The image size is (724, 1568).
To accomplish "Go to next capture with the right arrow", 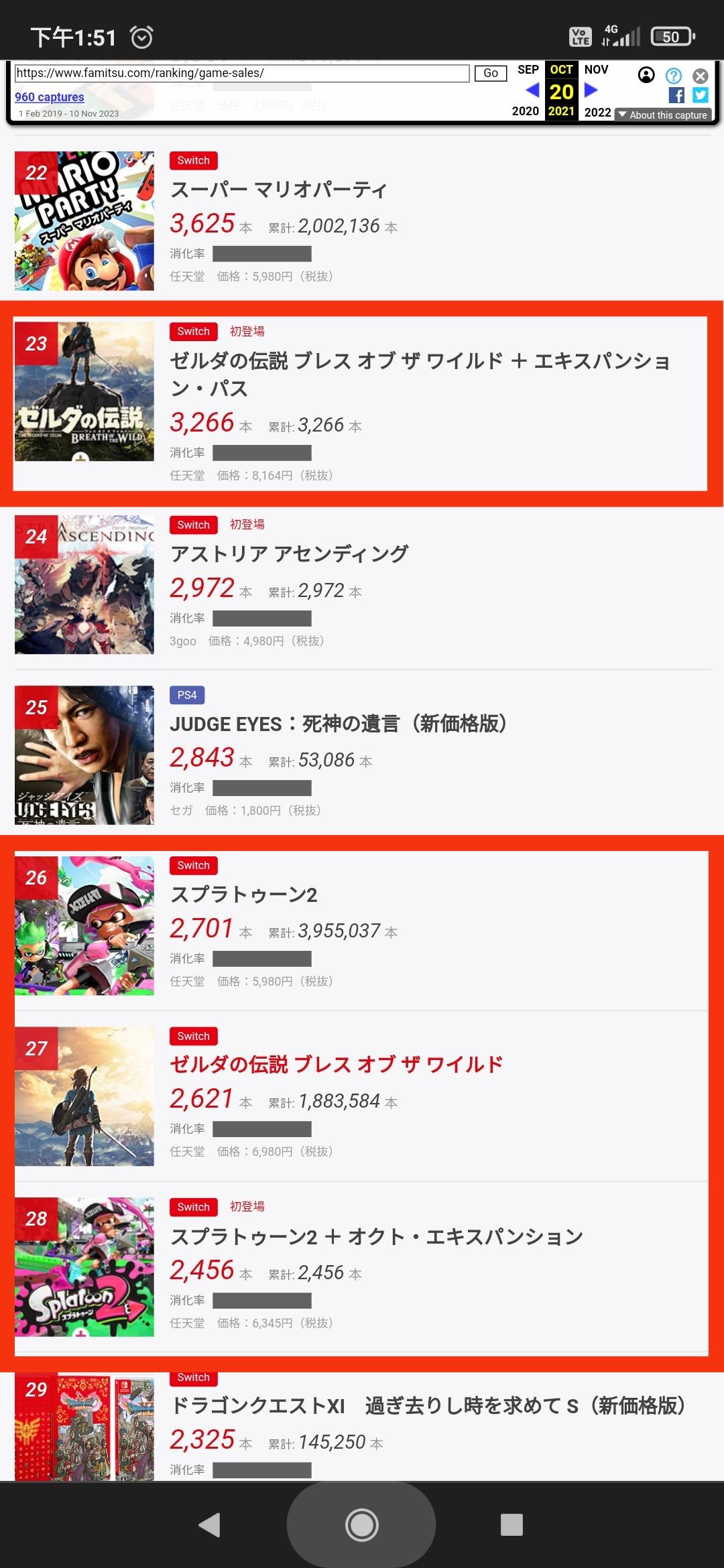I will coord(591,90).
